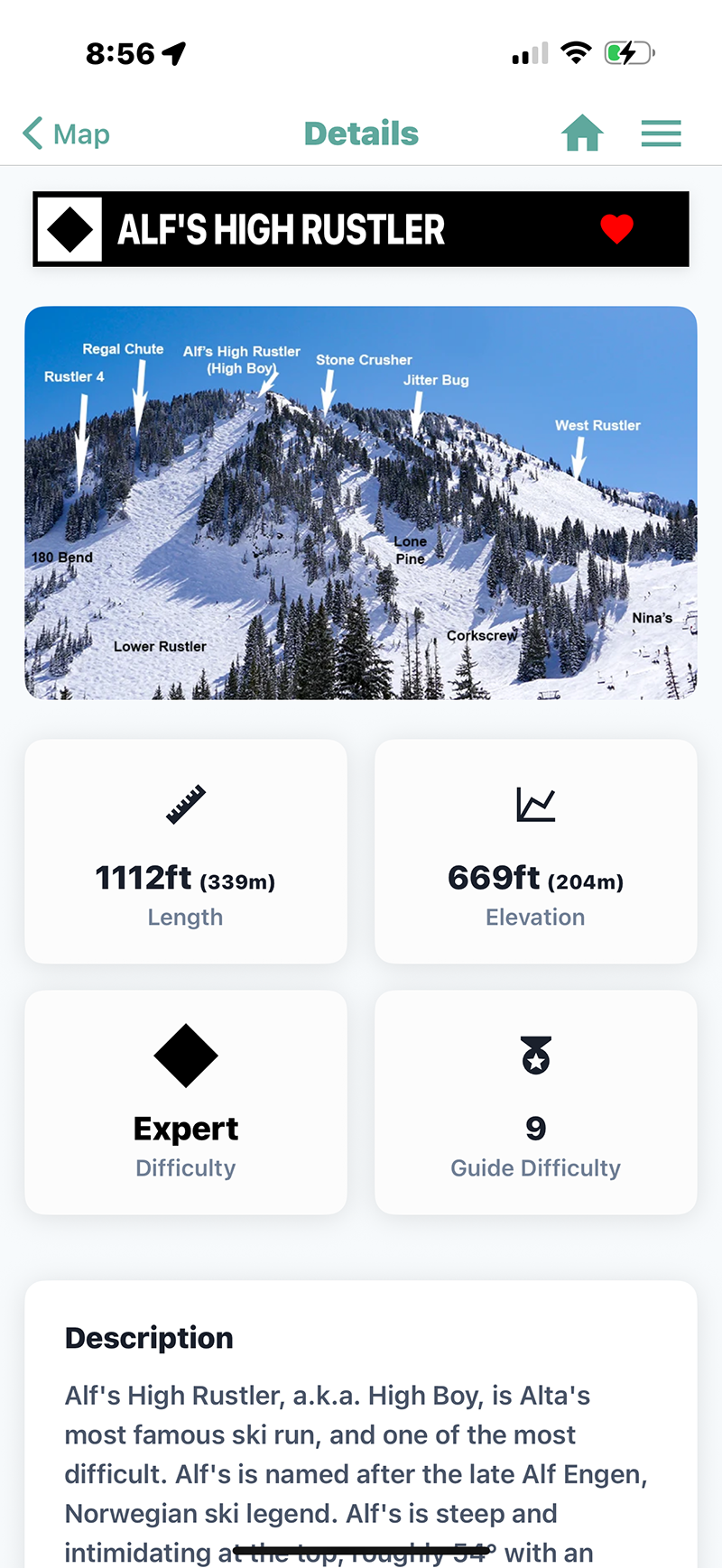The height and width of the screenshot is (1568, 722).
Task: Expand the Description section
Action: tap(148, 1337)
